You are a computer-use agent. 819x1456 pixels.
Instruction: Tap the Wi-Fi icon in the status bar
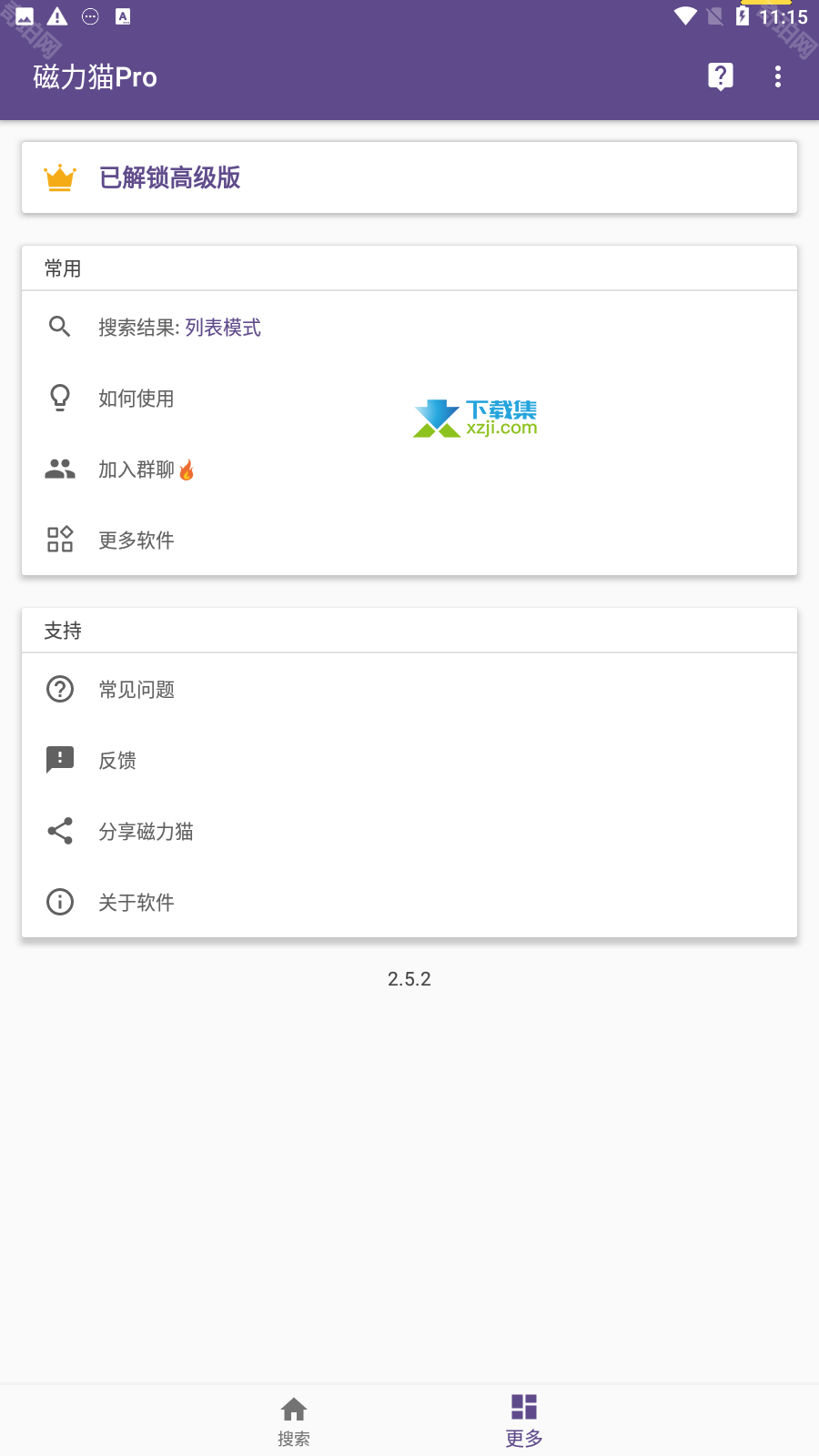684,15
